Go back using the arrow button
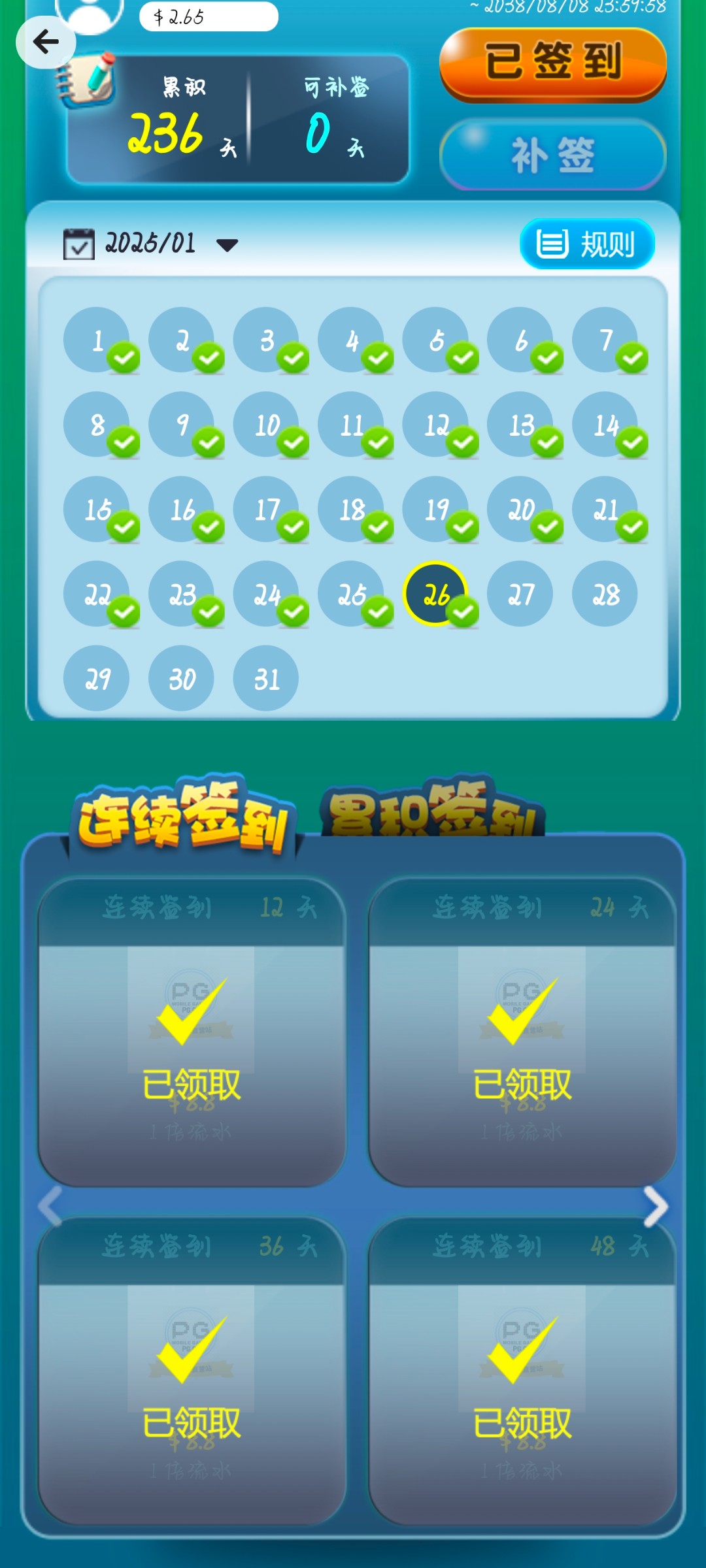Image resolution: width=706 pixels, height=1568 pixels. pos(46,42)
